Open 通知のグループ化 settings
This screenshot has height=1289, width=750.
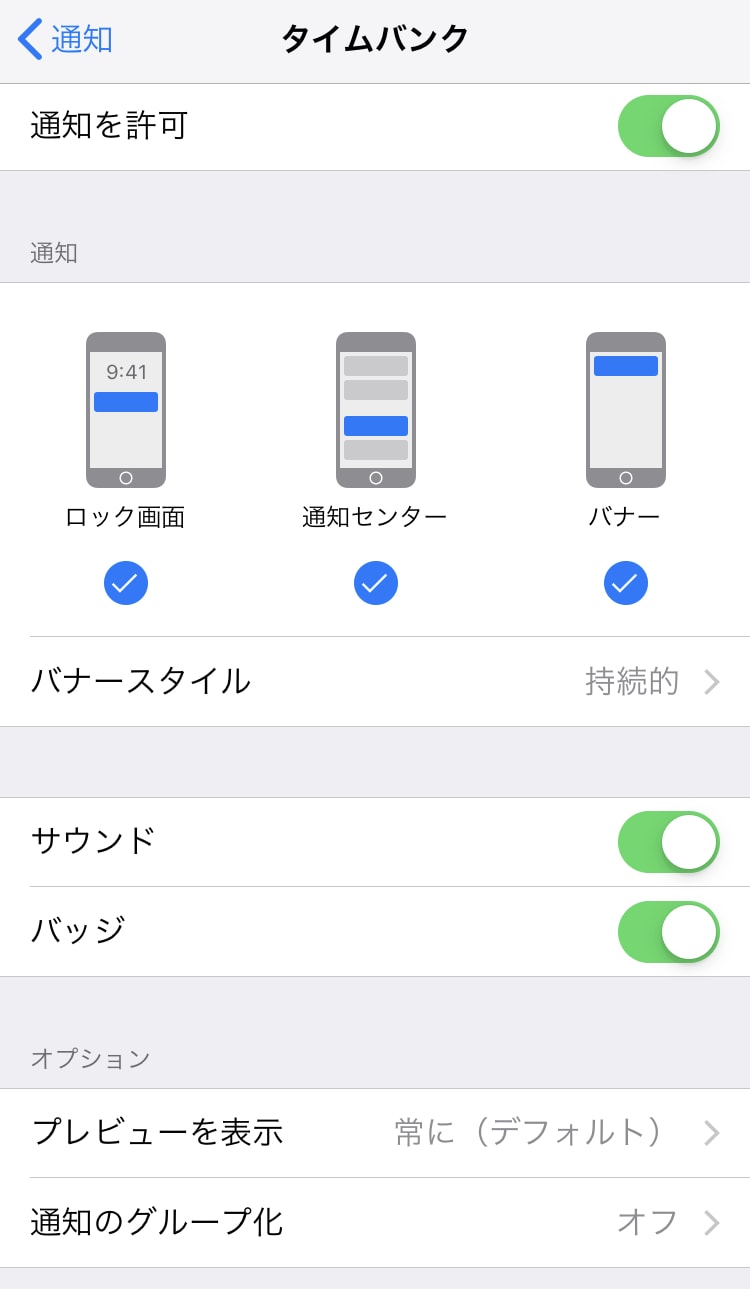[x=375, y=1223]
